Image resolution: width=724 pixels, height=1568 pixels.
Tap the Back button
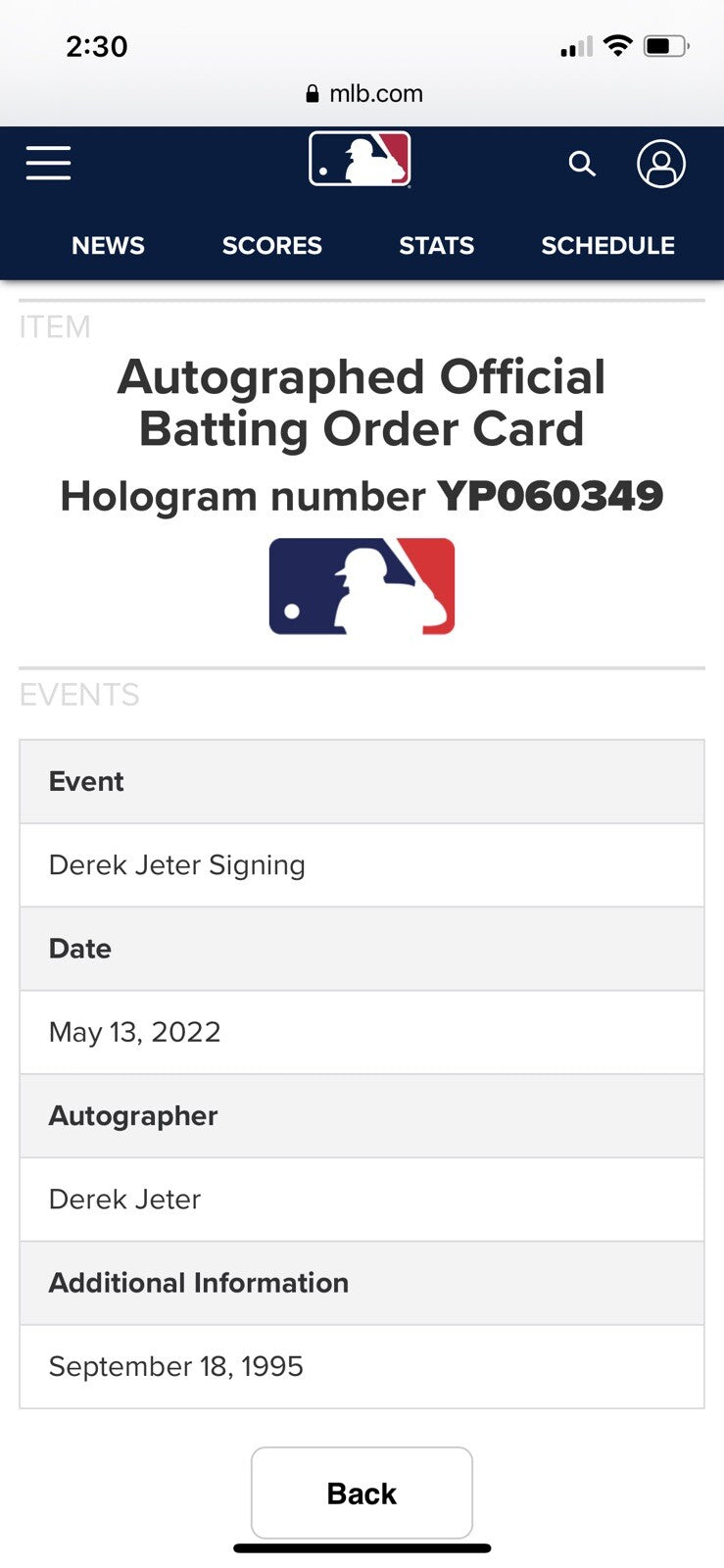point(362,1493)
